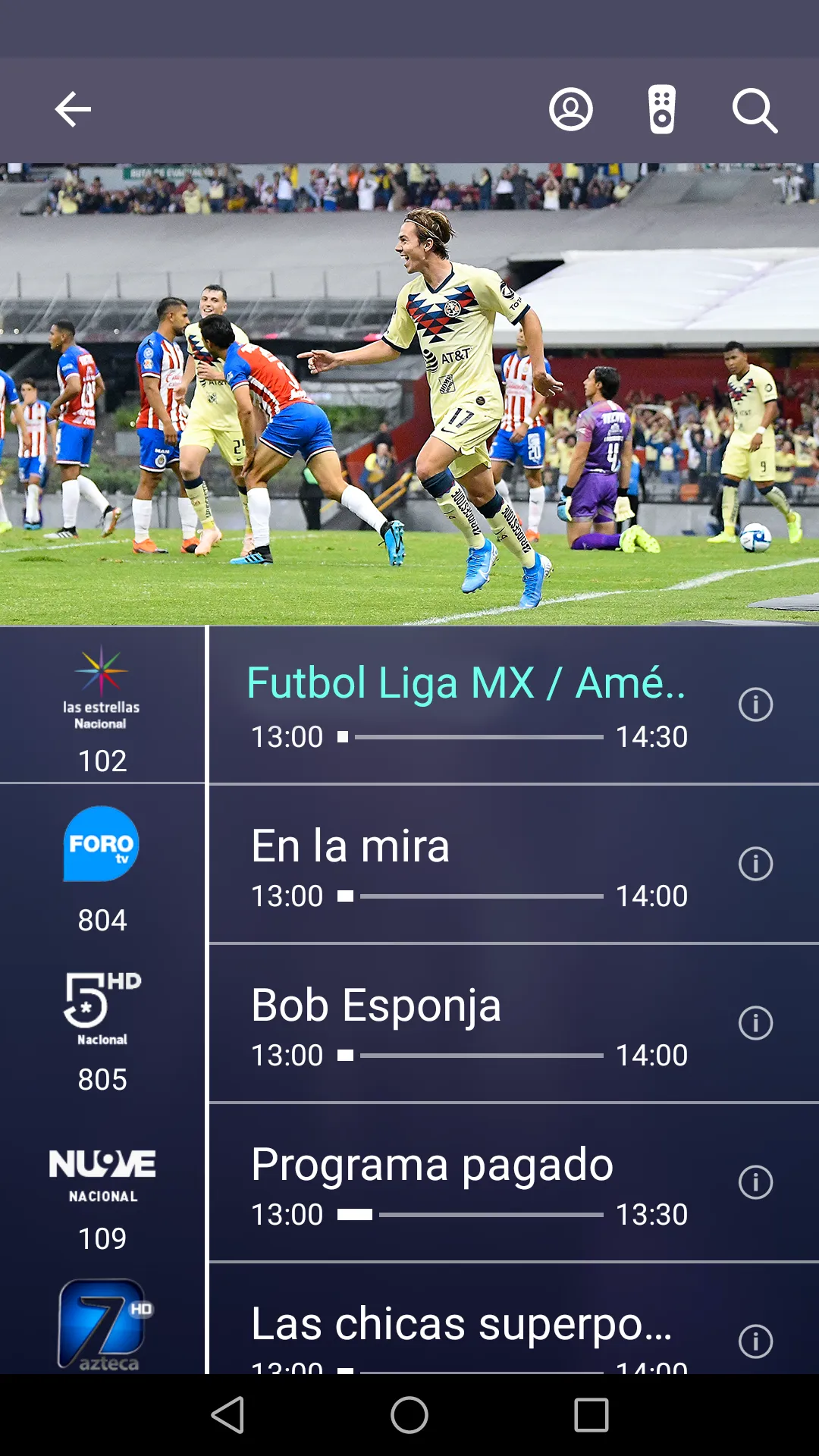Screen dimensions: 819x1456
Task: Select channel 5 HD Nacional 805
Action: (102, 1024)
